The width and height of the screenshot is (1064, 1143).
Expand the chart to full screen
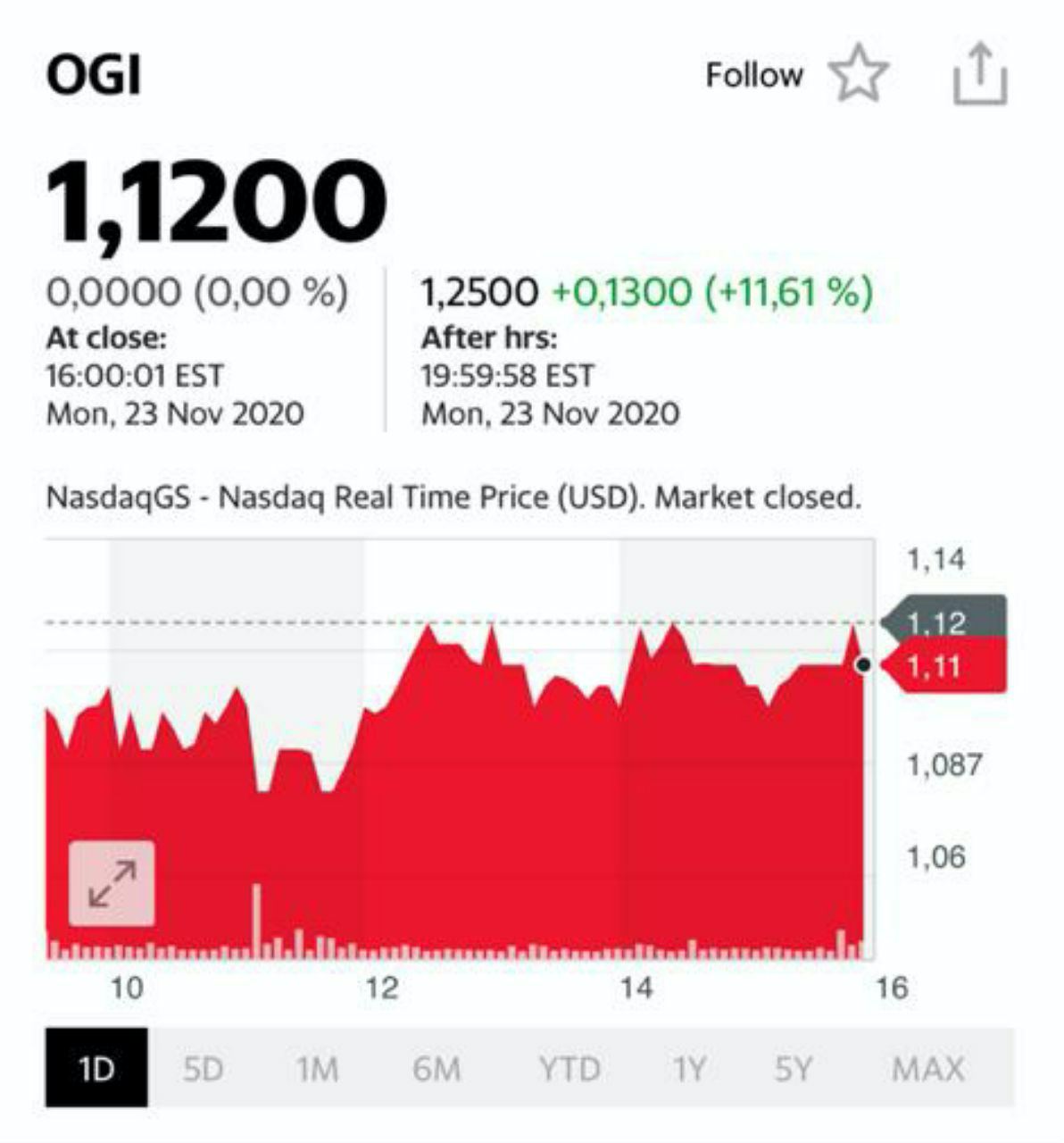click(112, 883)
